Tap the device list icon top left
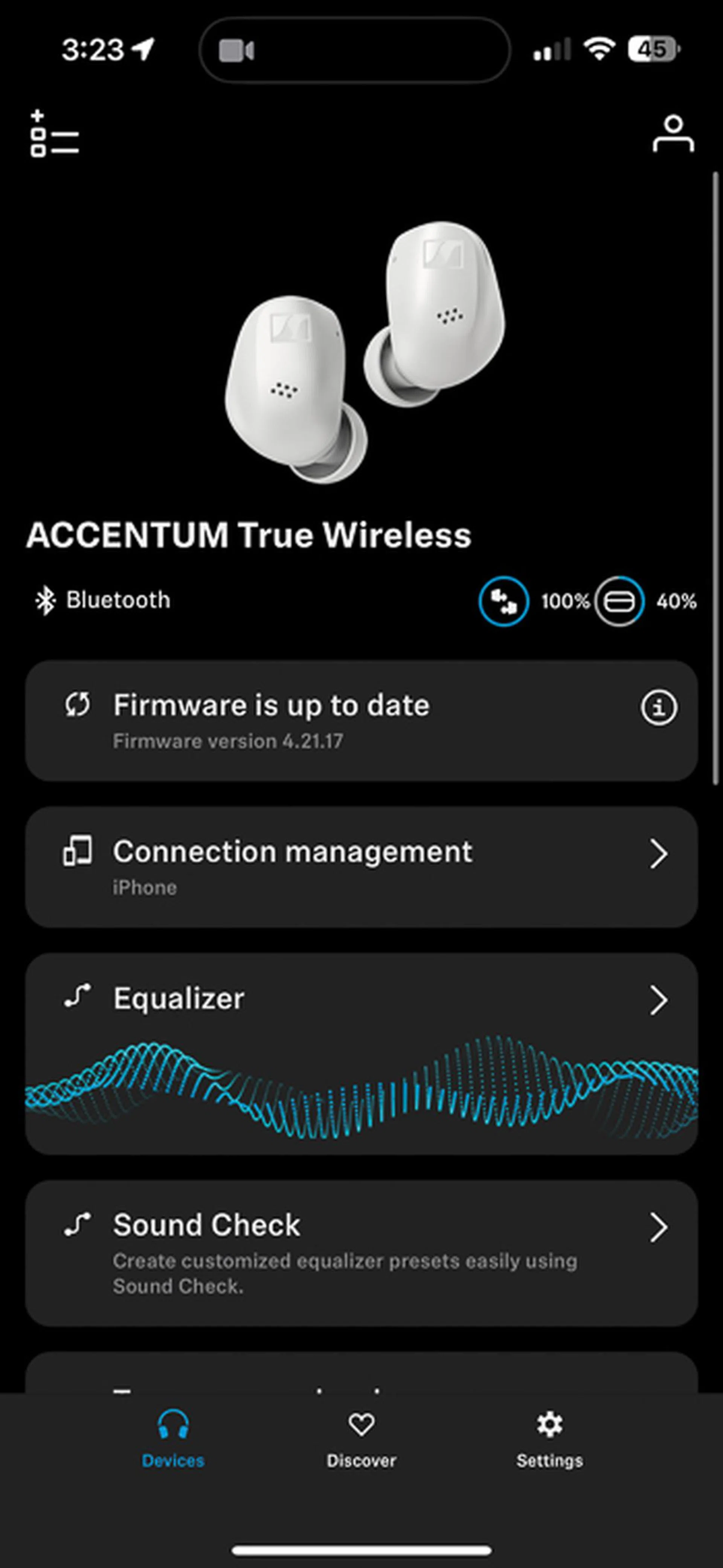Image resolution: width=723 pixels, height=1568 pixels. pyautogui.click(x=52, y=136)
